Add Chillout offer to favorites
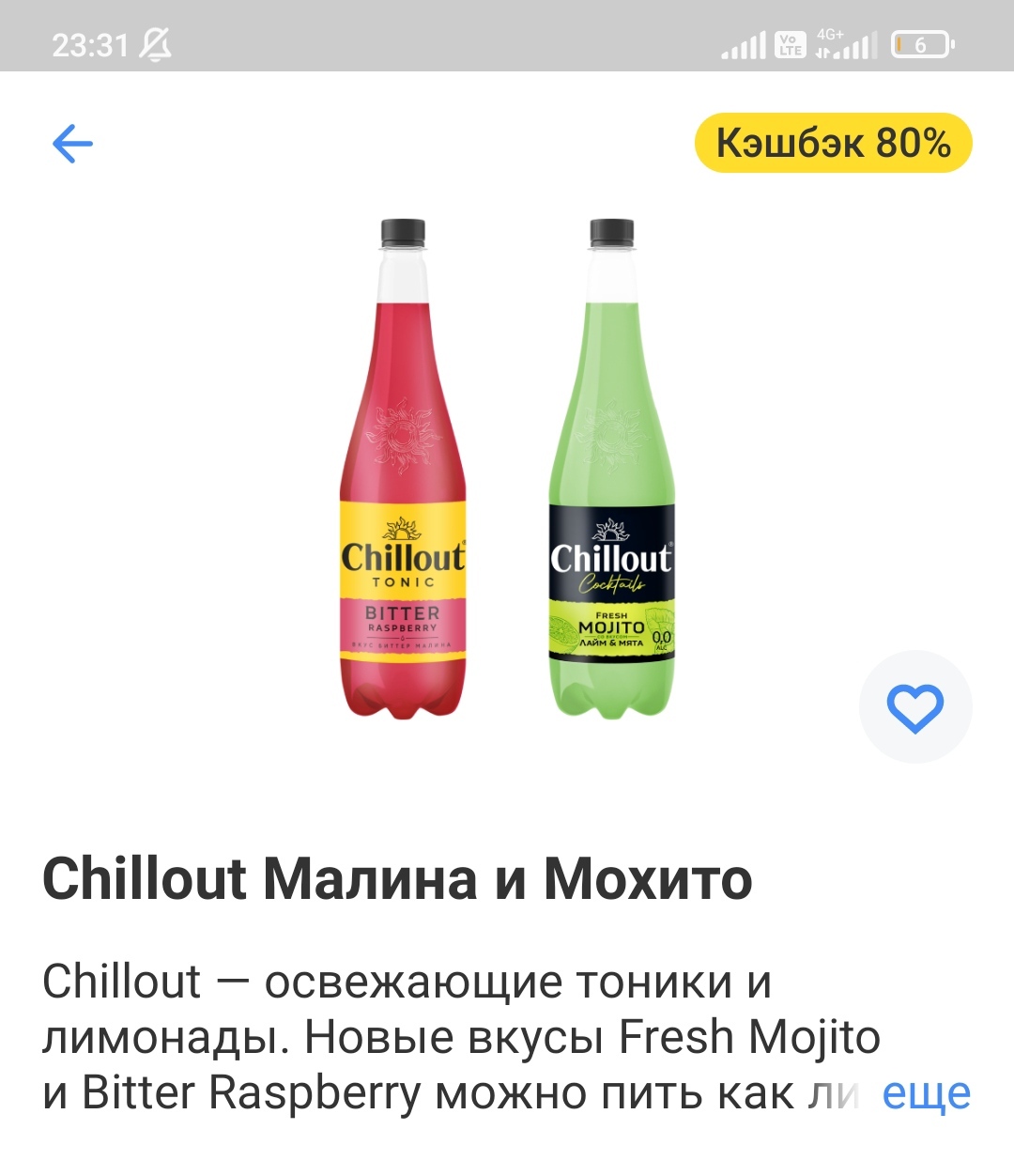 pos(914,707)
